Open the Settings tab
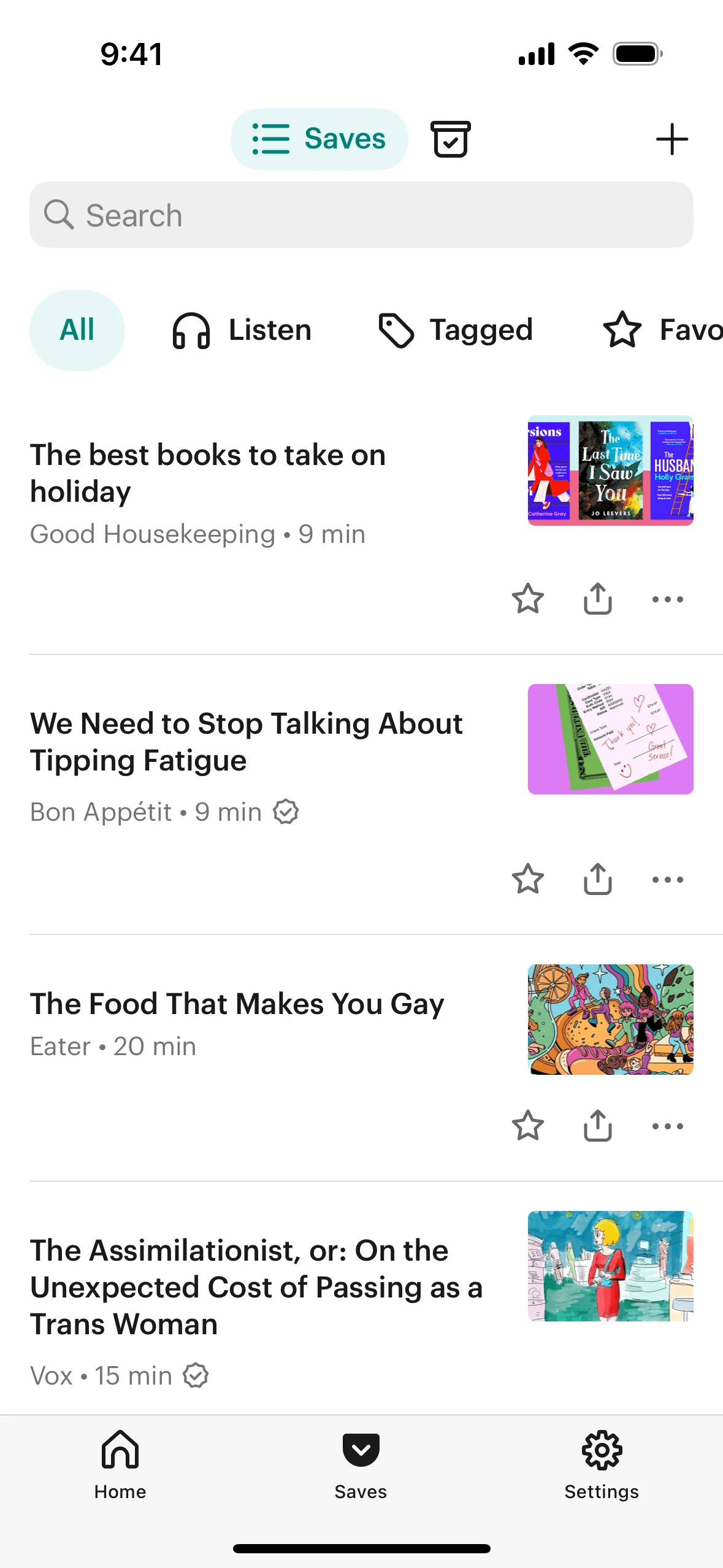 coord(602,1464)
